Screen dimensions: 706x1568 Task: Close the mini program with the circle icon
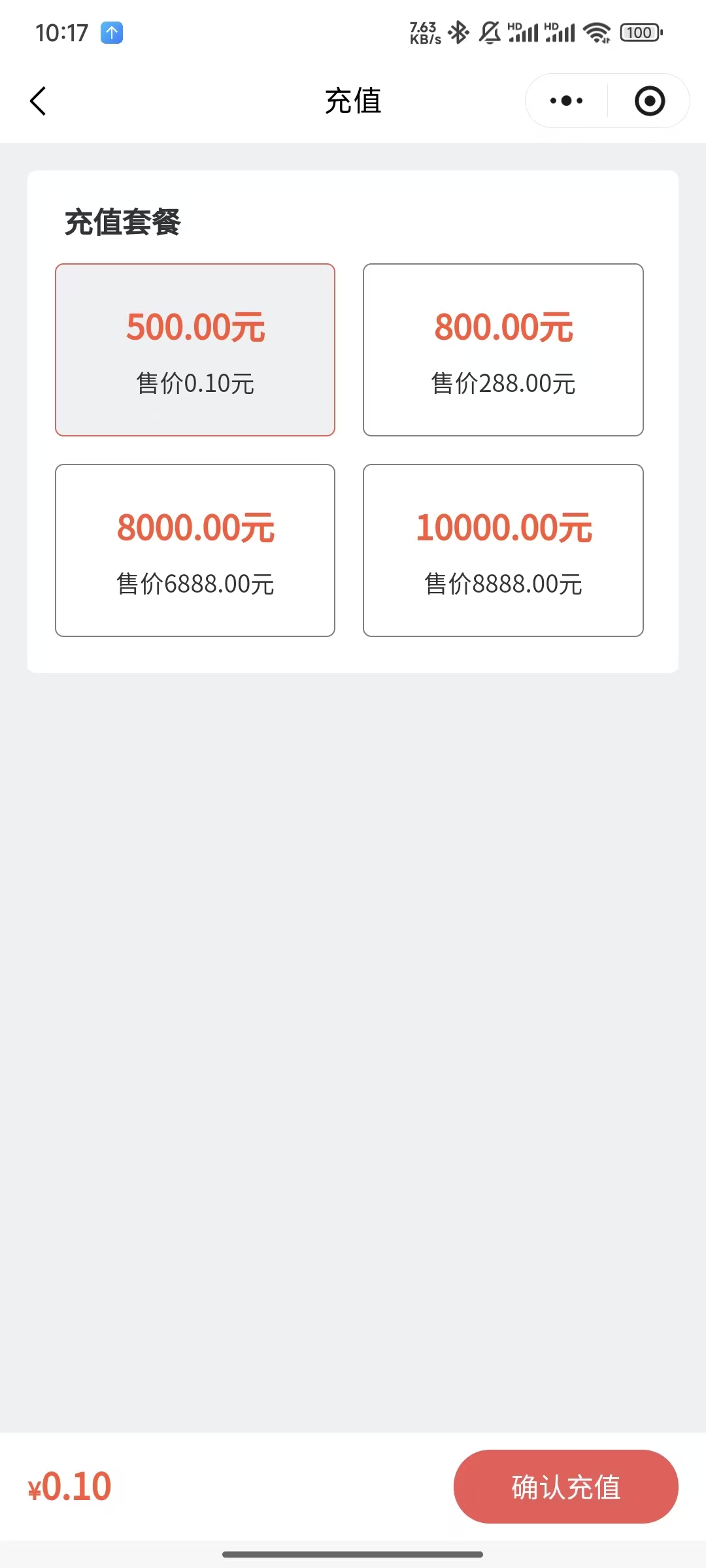tap(649, 101)
